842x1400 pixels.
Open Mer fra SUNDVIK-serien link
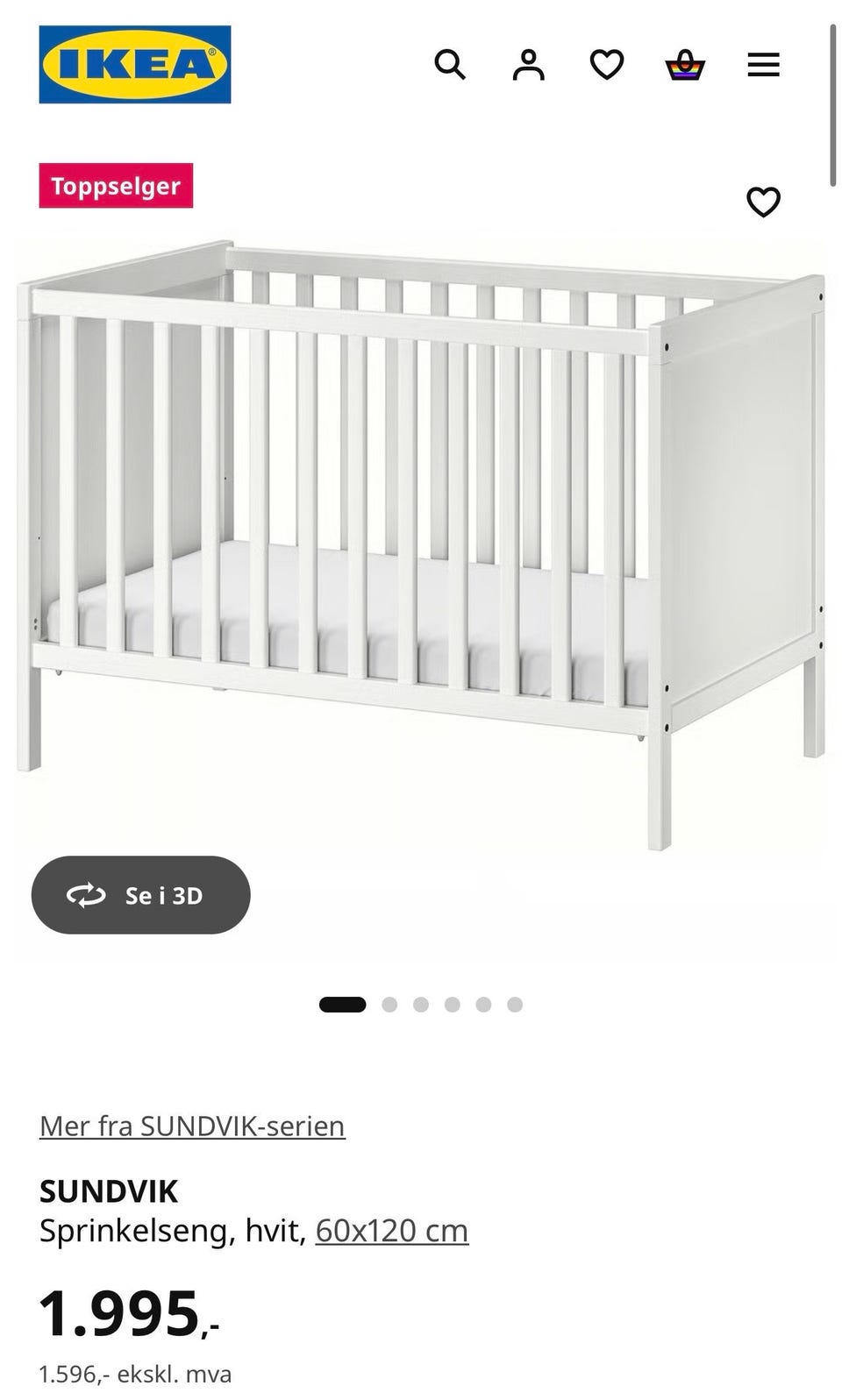point(192,1126)
